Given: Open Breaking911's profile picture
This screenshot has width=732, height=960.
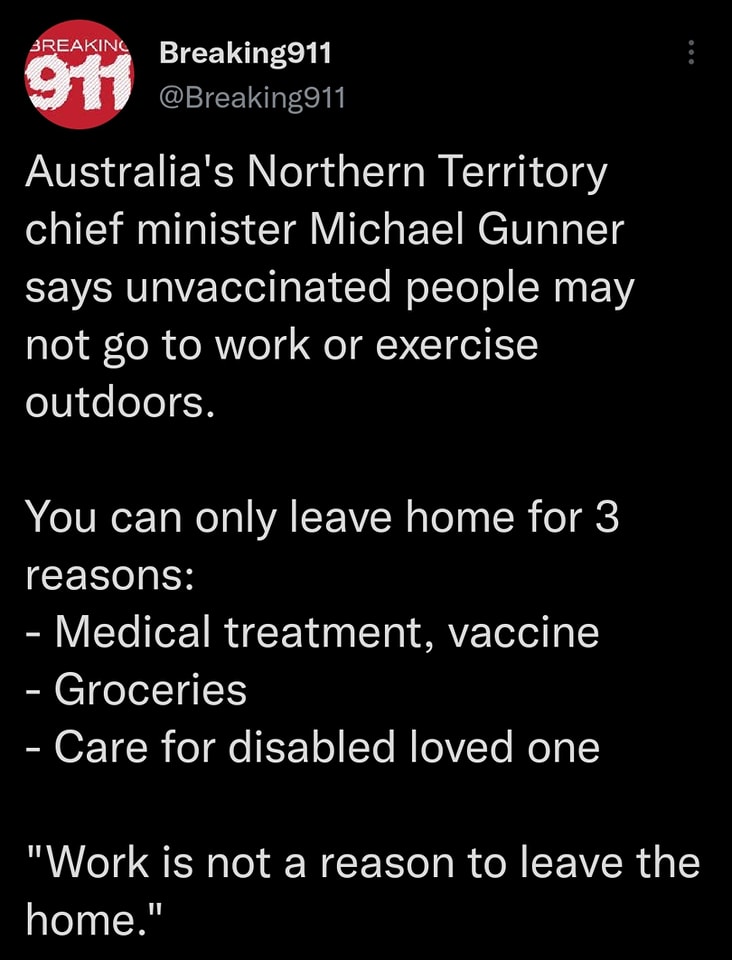Looking at the screenshot, I should click(x=79, y=75).
